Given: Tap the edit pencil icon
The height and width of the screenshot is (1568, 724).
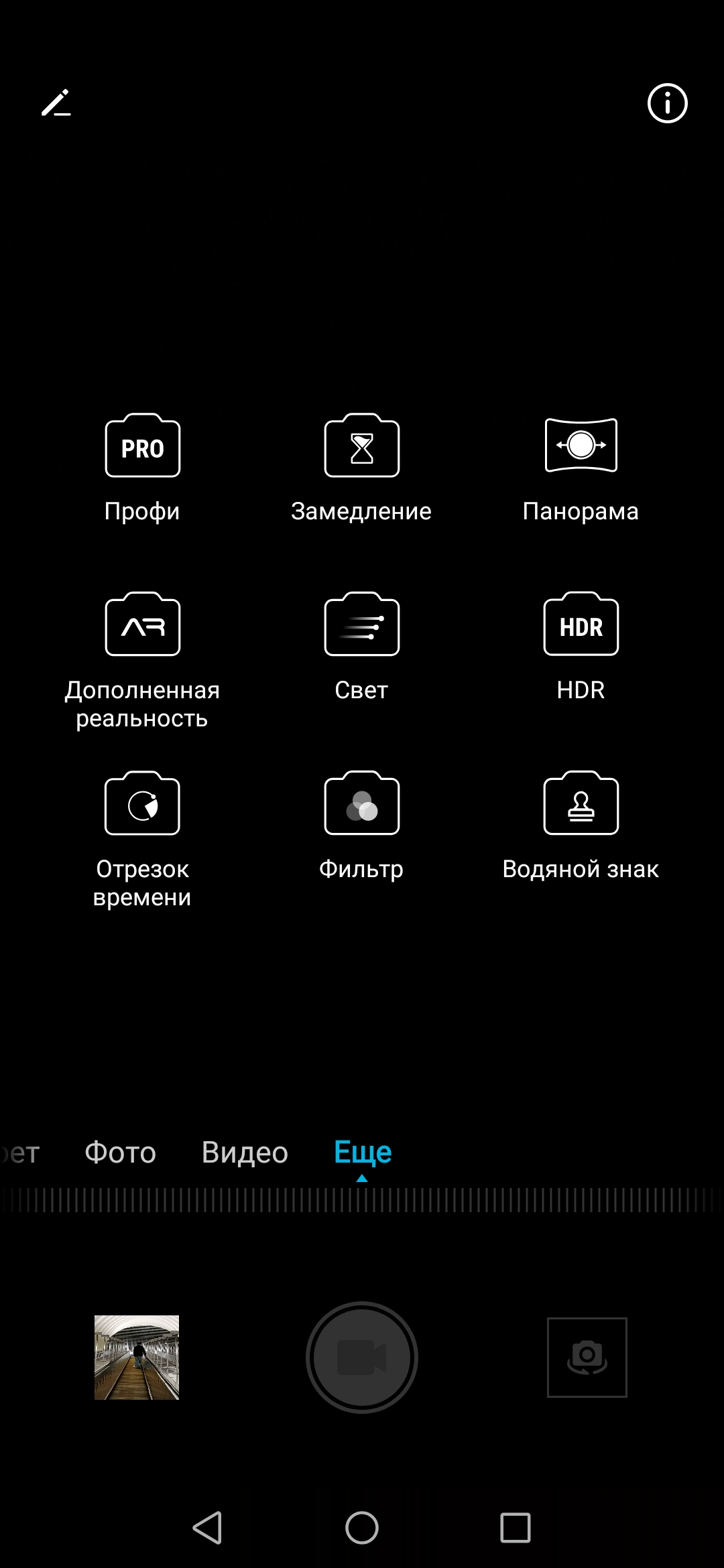Looking at the screenshot, I should tap(56, 103).
